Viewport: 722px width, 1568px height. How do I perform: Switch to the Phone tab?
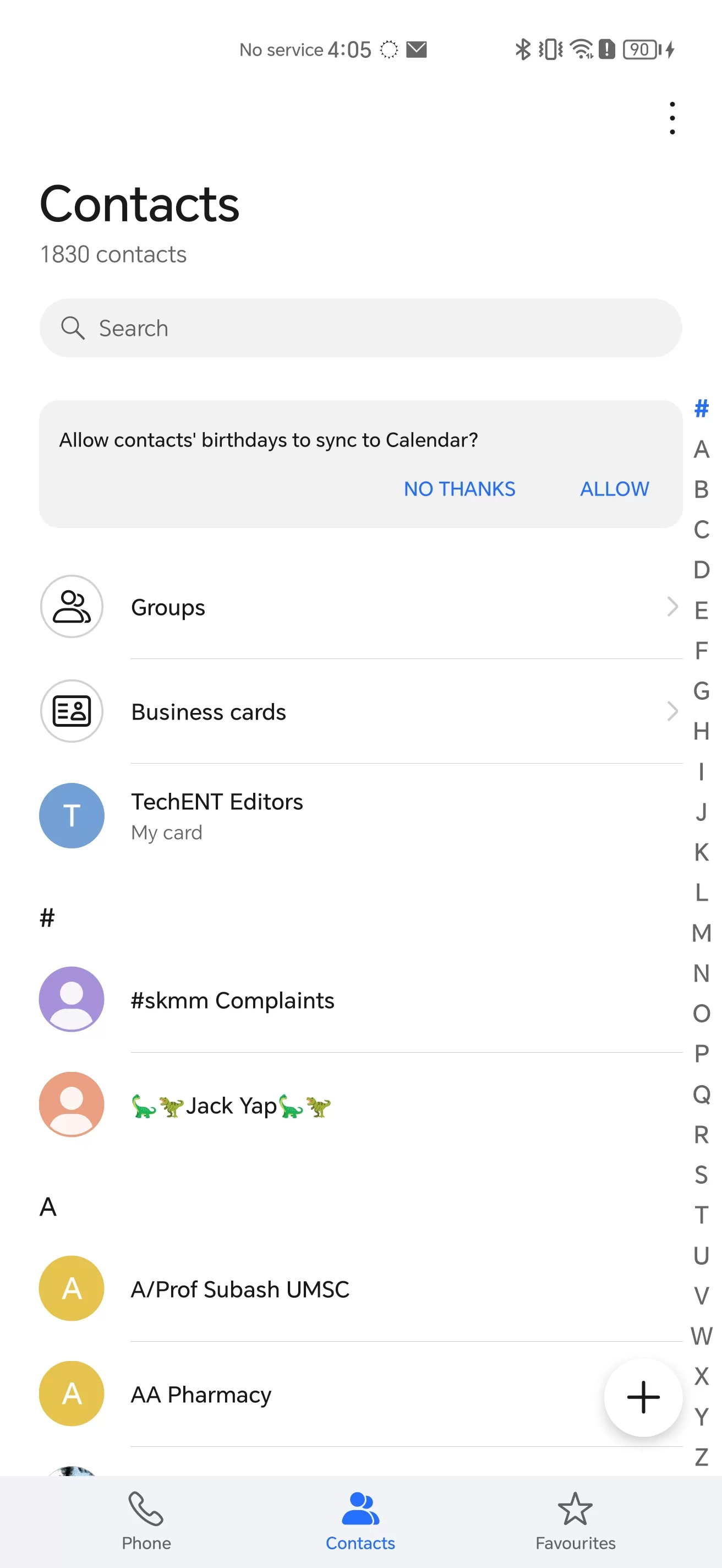point(146,1520)
